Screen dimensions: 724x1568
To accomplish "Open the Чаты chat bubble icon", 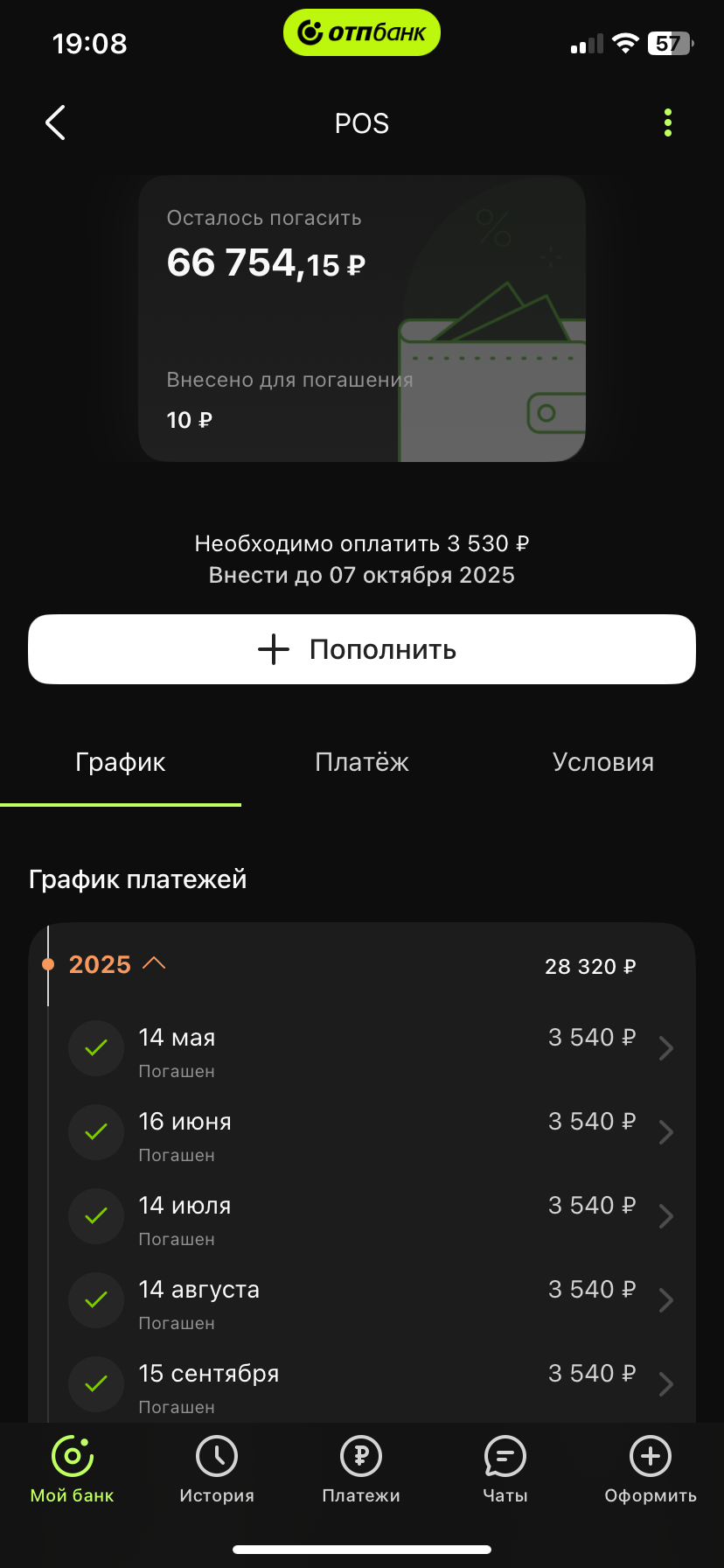I will [505, 1457].
